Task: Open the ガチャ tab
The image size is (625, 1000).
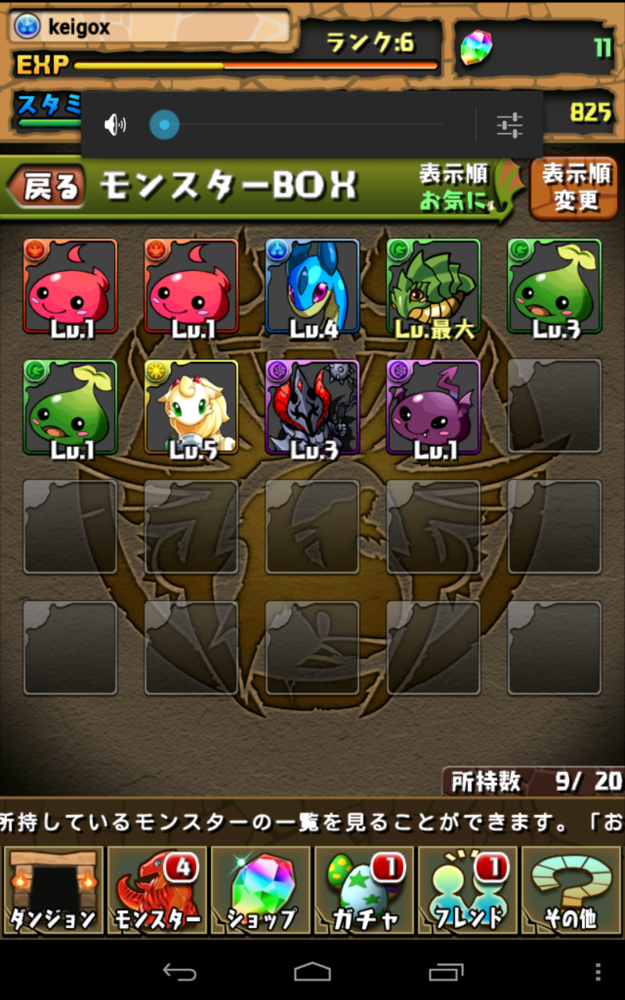Action: (x=364, y=890)
